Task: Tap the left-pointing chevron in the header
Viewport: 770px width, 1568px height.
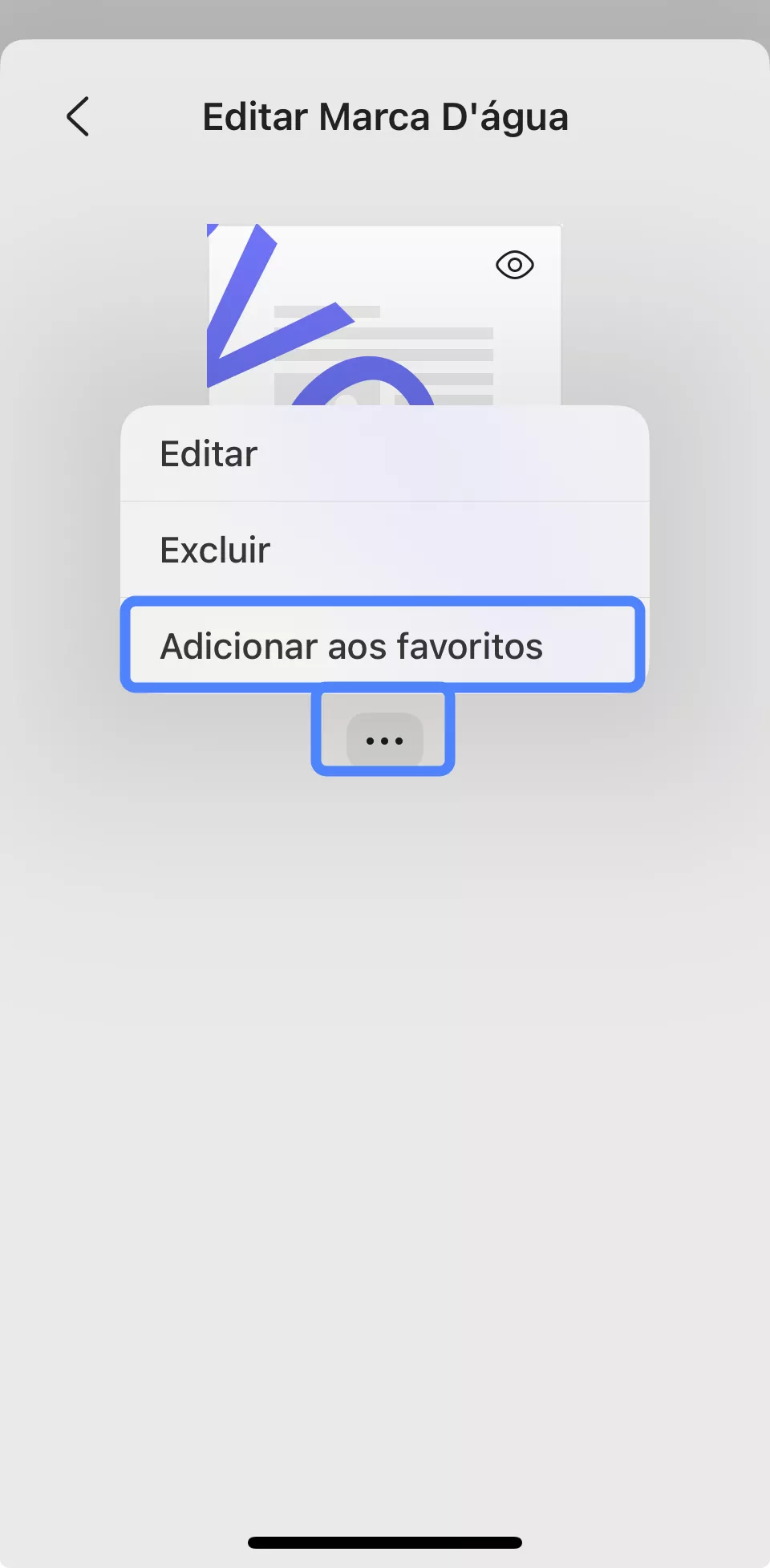Action: click(78, 116)
